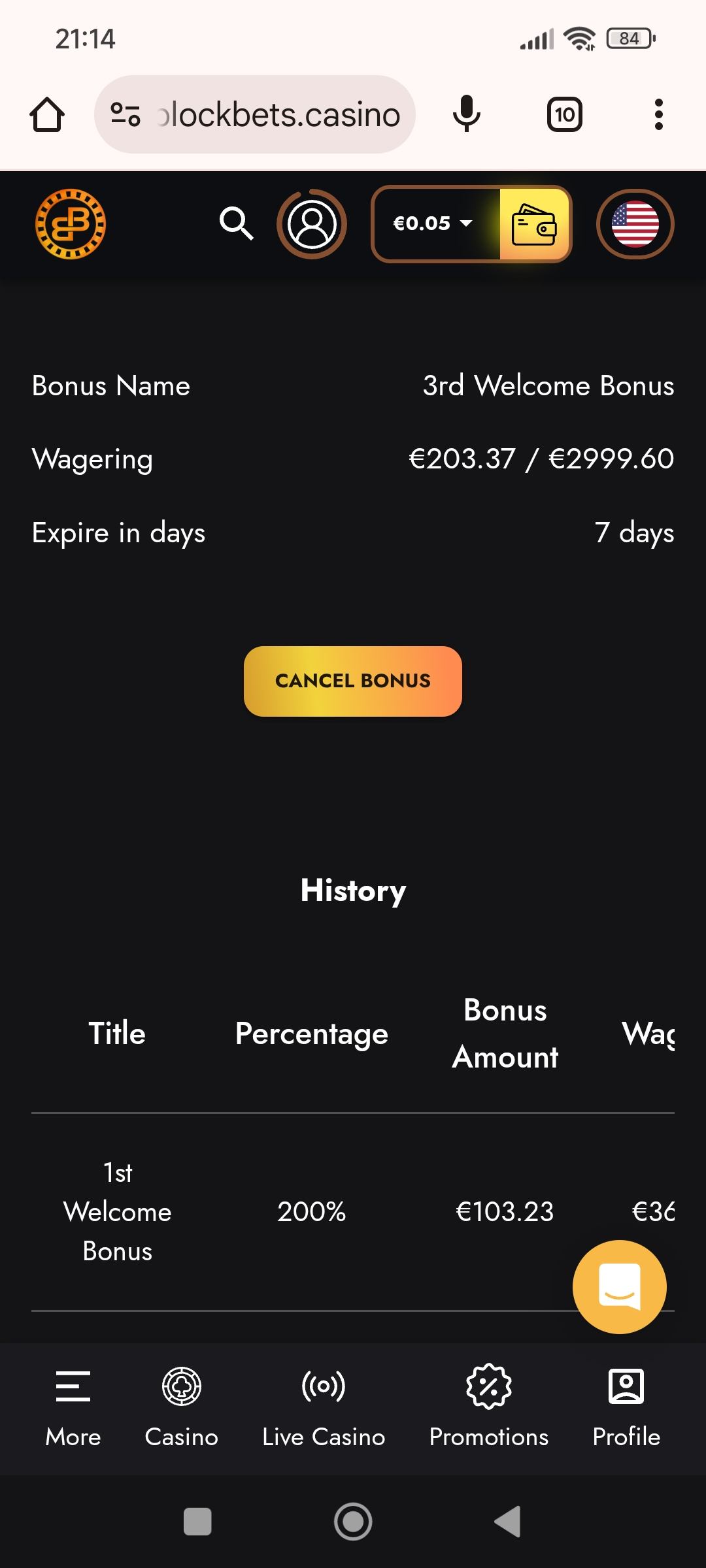The image size is (706, 1568).
Task: Cancel the active 3rd Welcome Bonus
Action: pyautogui.click(x=353, y=681)
